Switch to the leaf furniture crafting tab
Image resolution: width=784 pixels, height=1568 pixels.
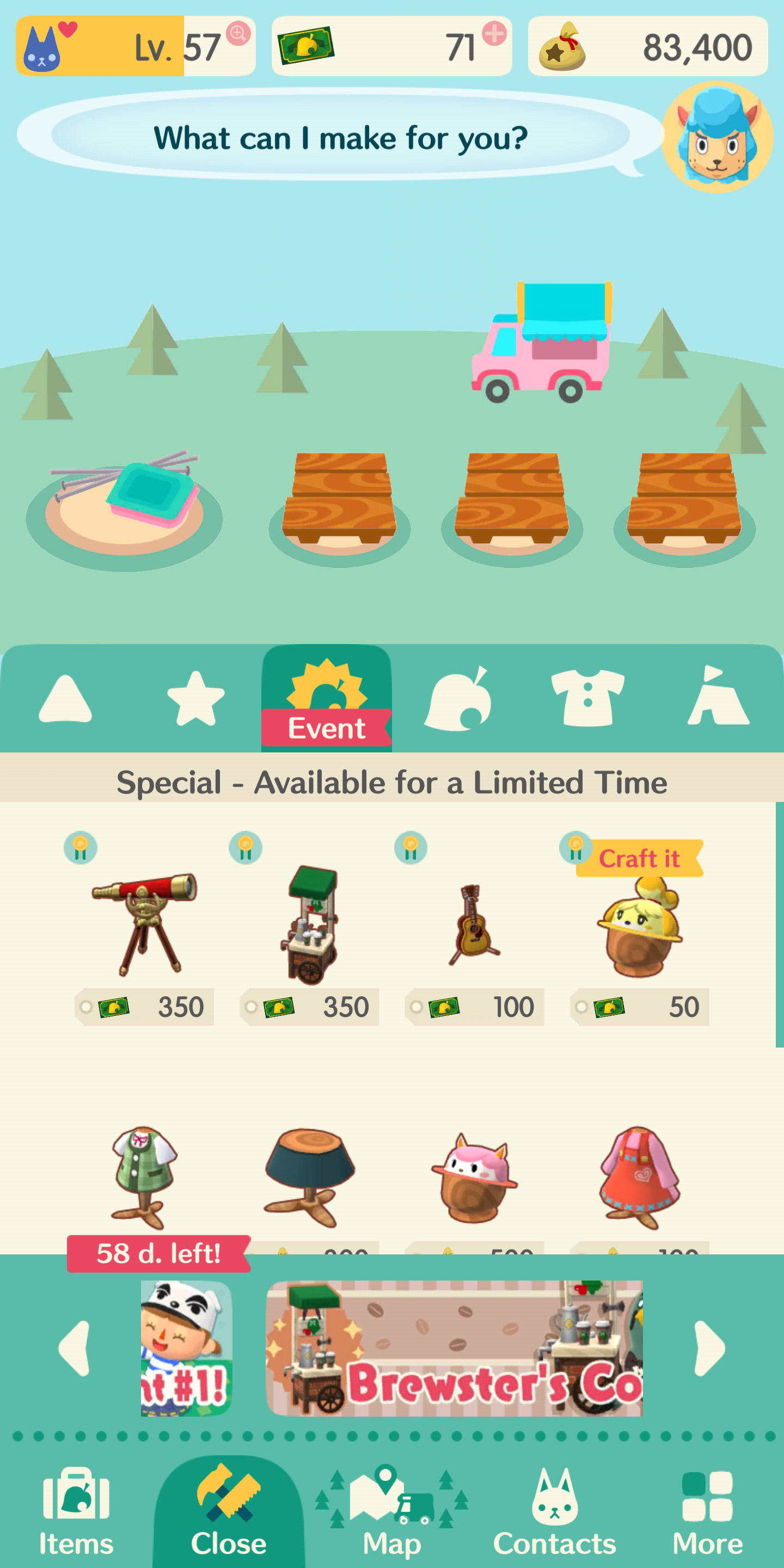click(457, 699)
